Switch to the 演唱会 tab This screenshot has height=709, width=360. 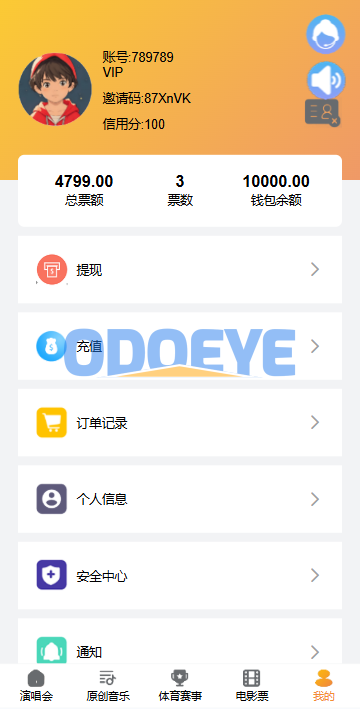click(x=36, y=686)
